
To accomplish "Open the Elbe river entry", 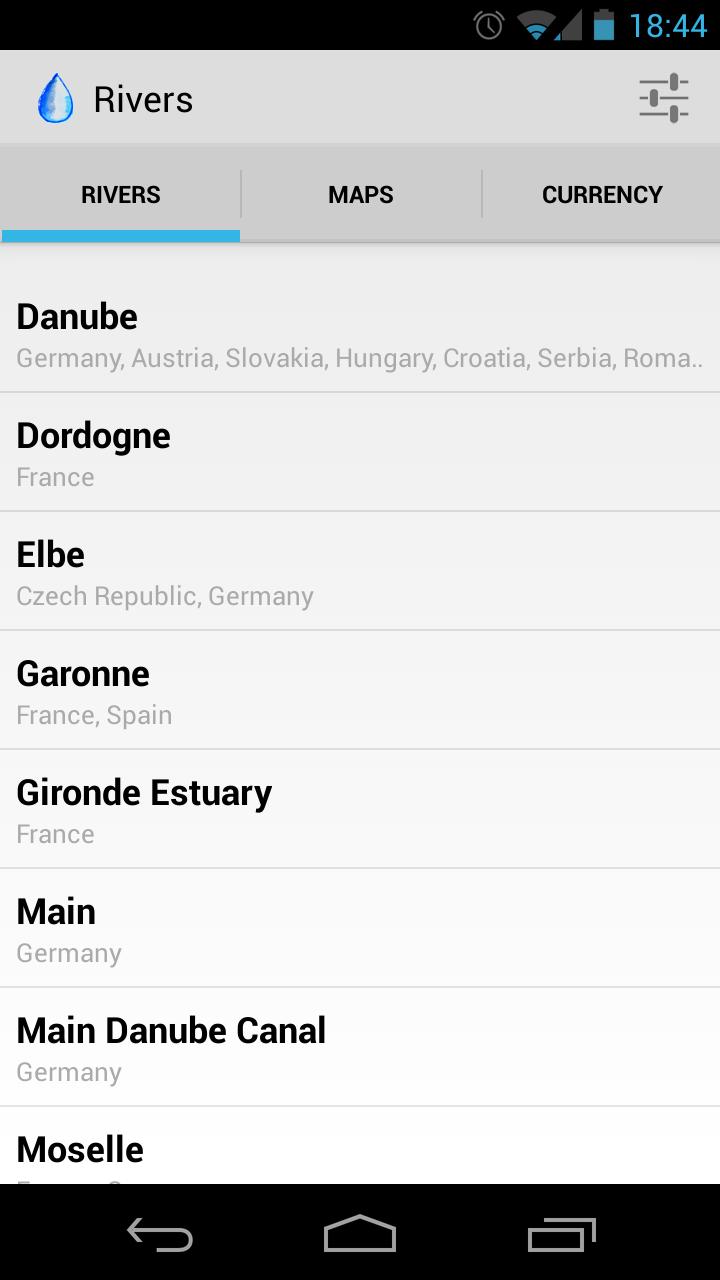I will (360, 572).
